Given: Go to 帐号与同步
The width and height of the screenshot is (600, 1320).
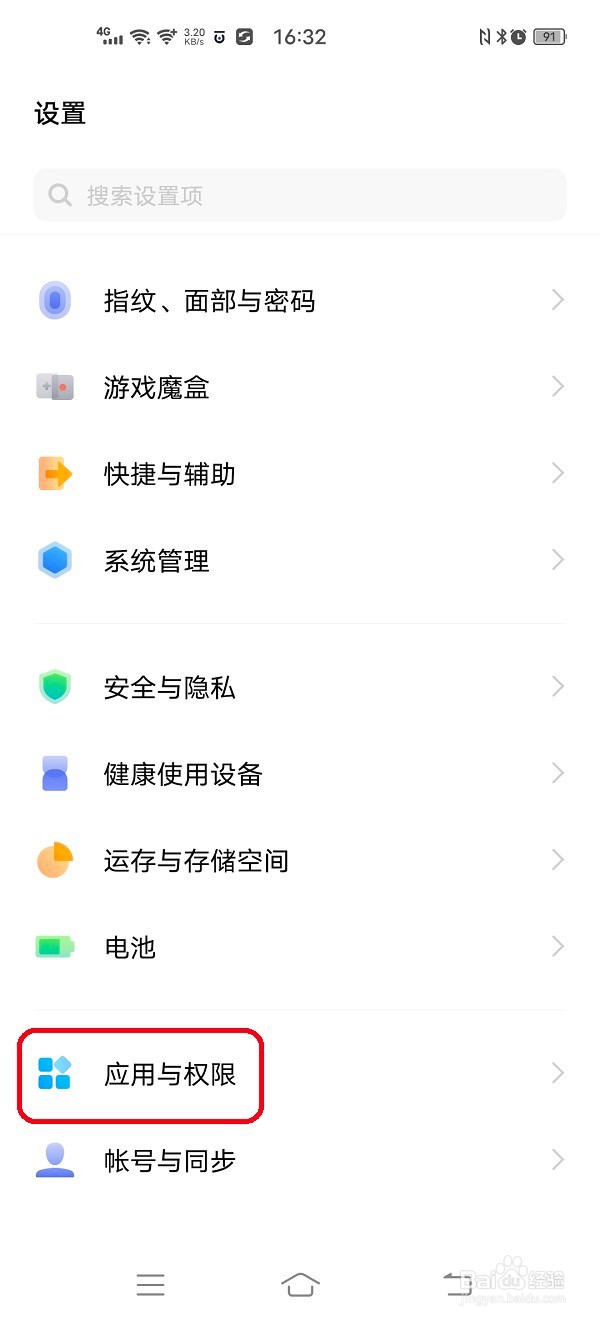Looking at the screenshot, I should click(x=300, y=1160).
